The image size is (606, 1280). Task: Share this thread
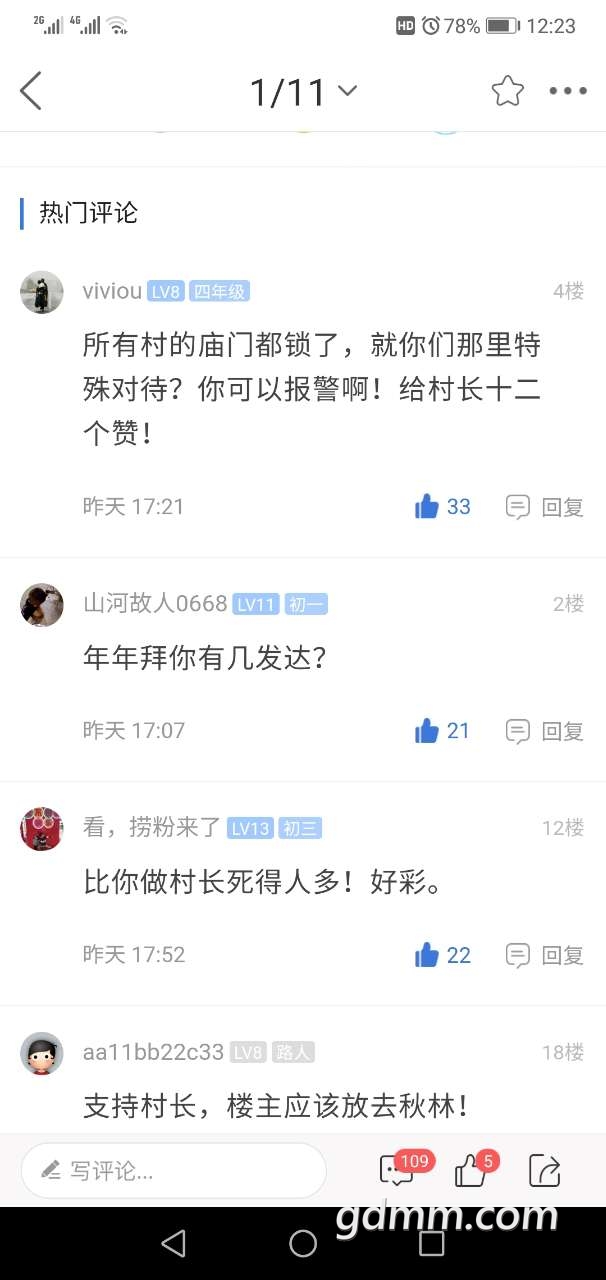544,1170
